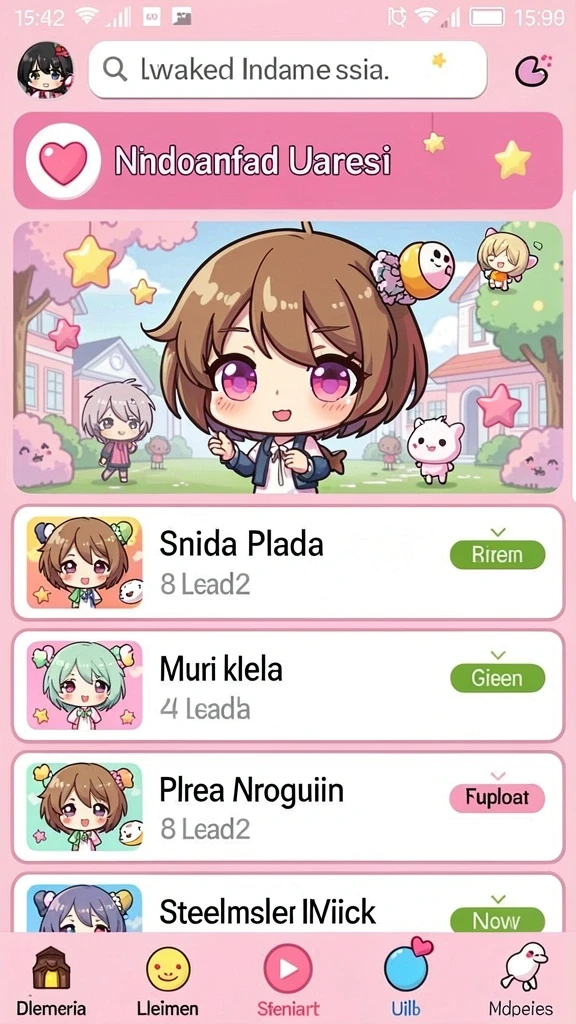
Task: Open the pink icon right of search
Action: click(533, 71)
